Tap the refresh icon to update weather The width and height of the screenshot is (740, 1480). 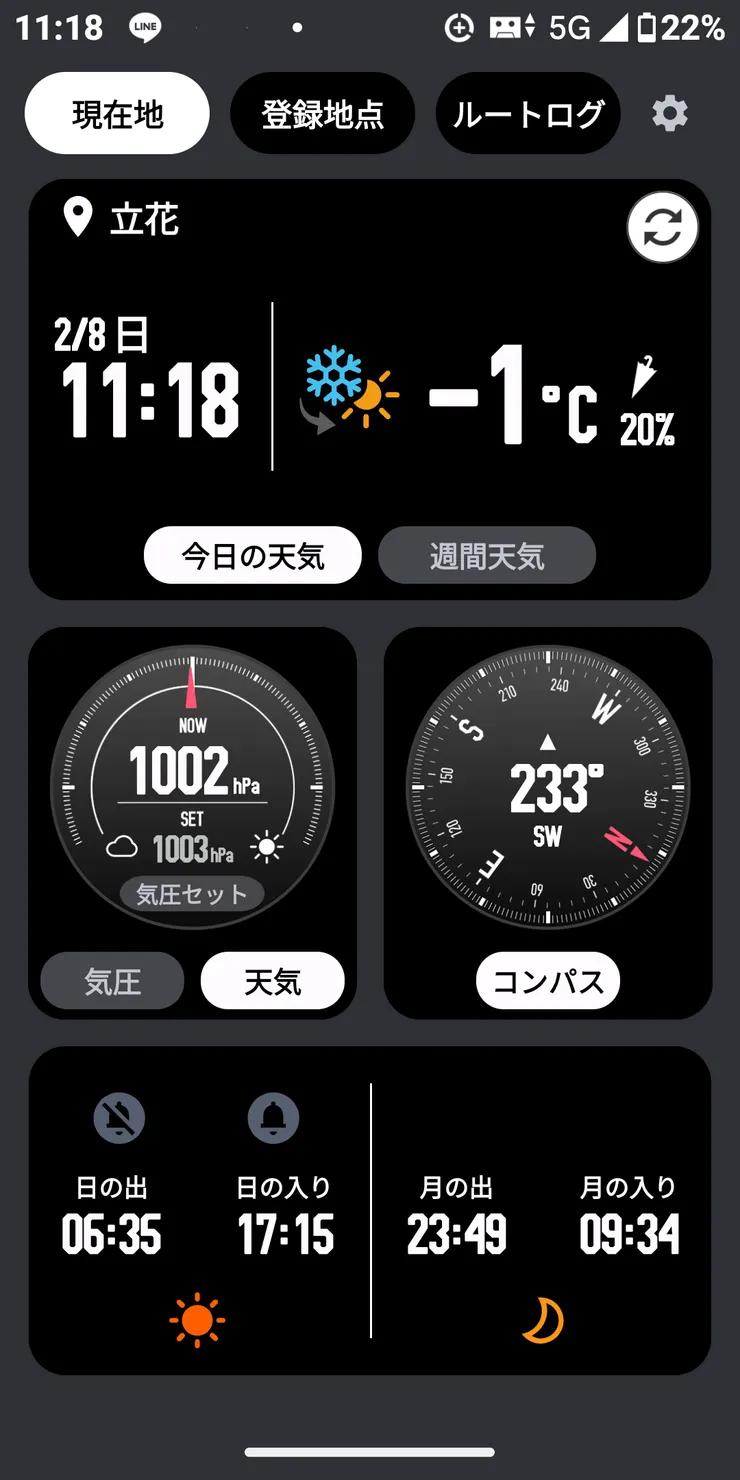point(662,227)
